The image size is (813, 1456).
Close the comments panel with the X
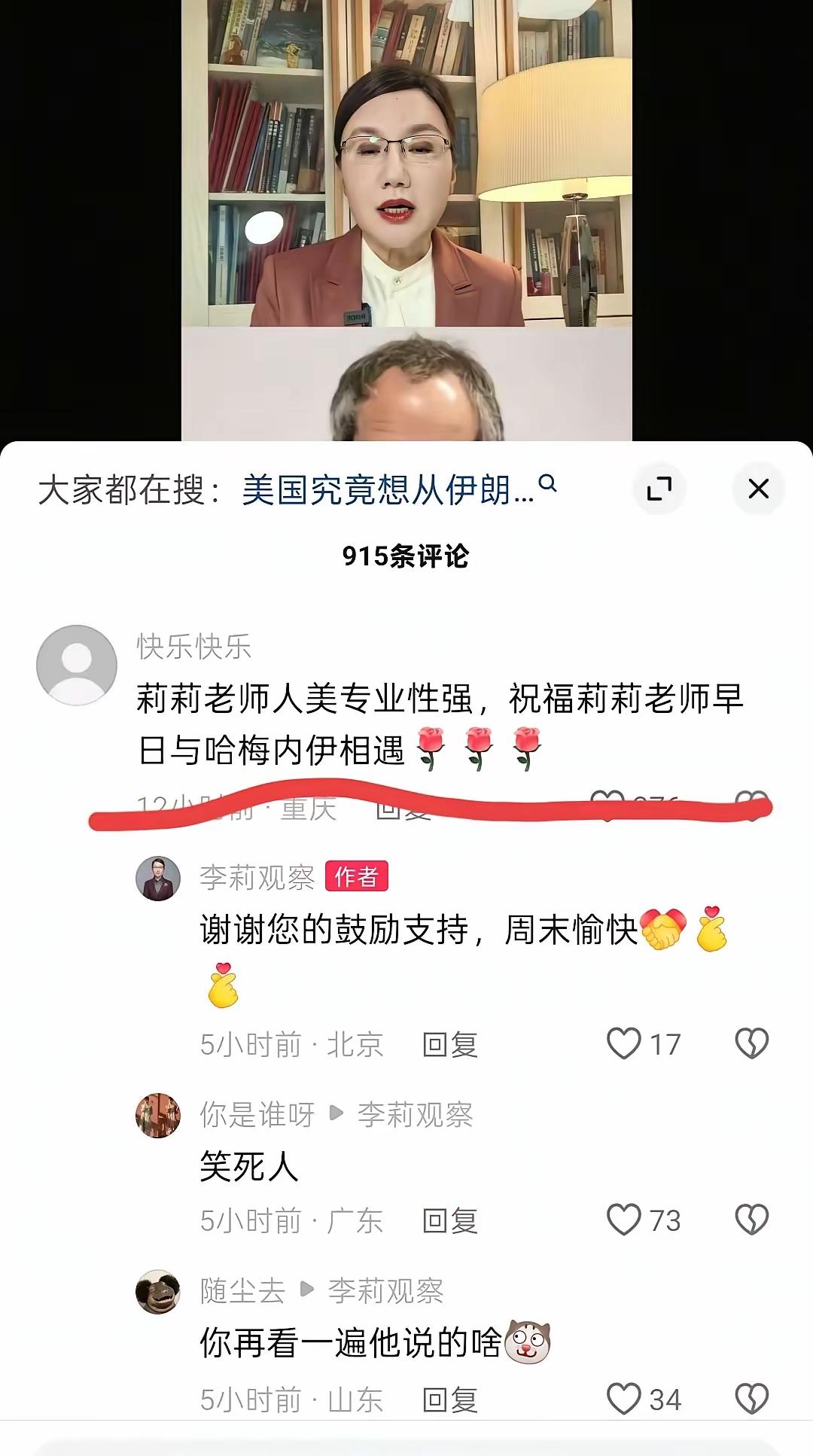[760, 486]
